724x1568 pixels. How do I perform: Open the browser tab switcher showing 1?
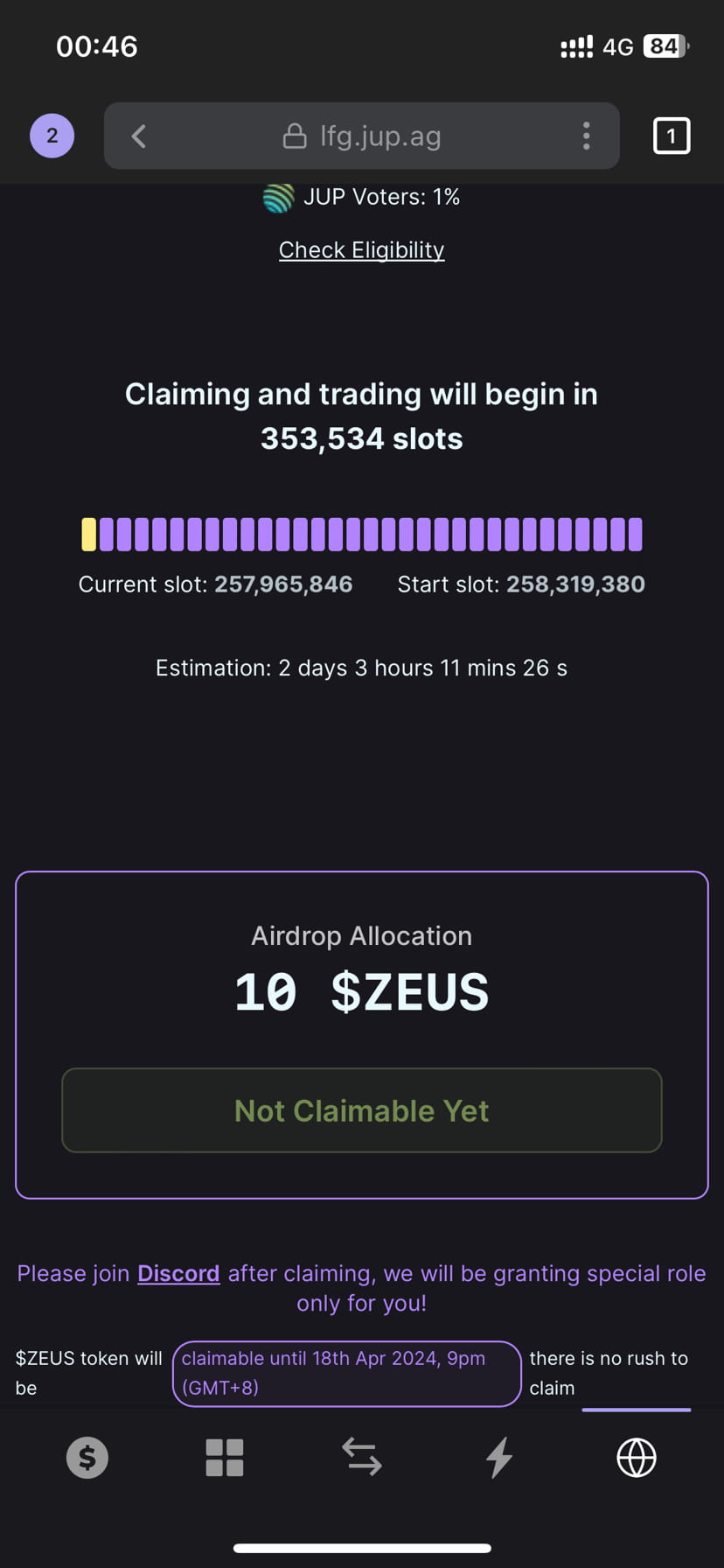672,136
